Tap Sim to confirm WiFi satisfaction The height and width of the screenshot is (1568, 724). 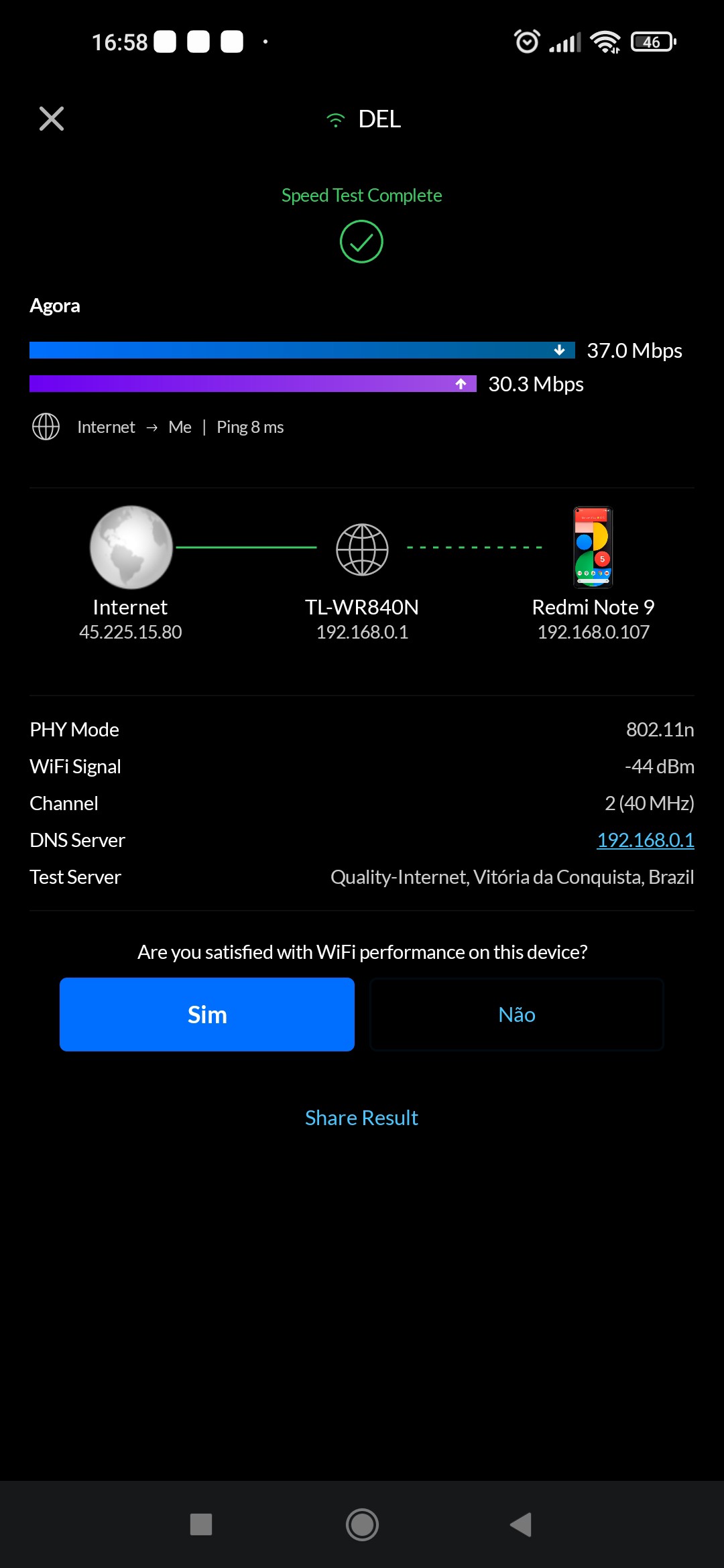pyautogui.click(x=206, y=1014)
